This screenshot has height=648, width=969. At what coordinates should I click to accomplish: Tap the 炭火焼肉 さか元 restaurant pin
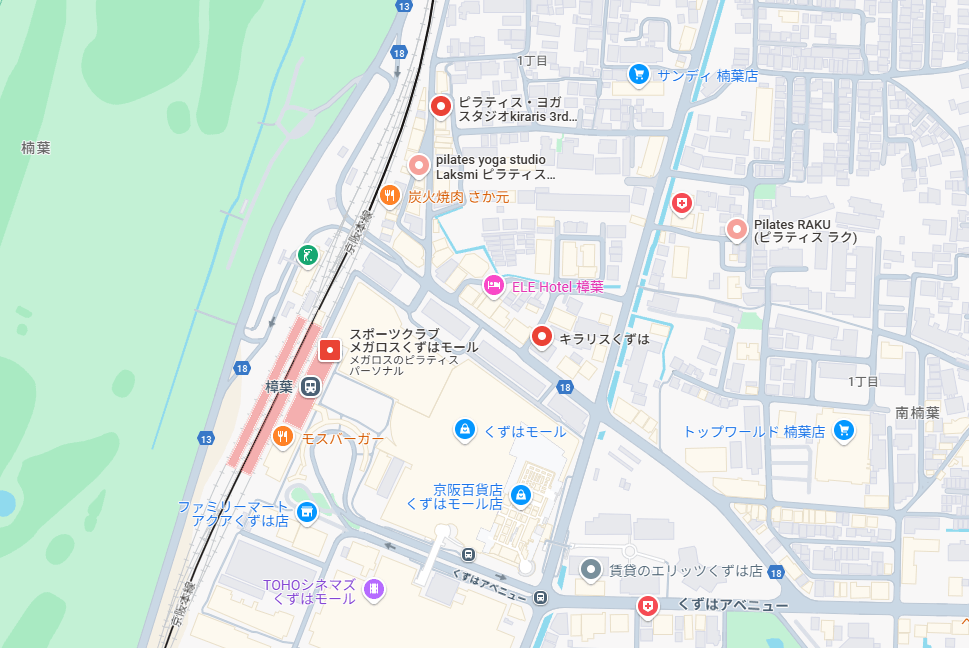coord(390,196)
